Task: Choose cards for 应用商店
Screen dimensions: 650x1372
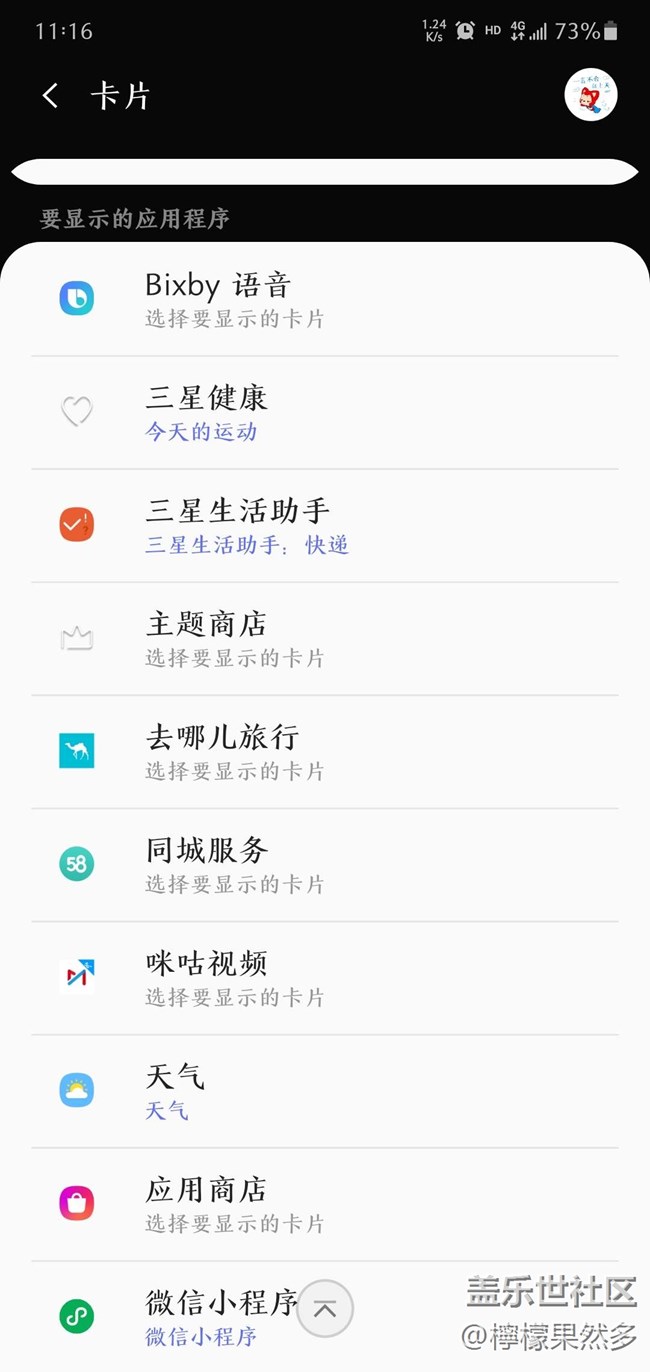Action: tap(324, 1204)
